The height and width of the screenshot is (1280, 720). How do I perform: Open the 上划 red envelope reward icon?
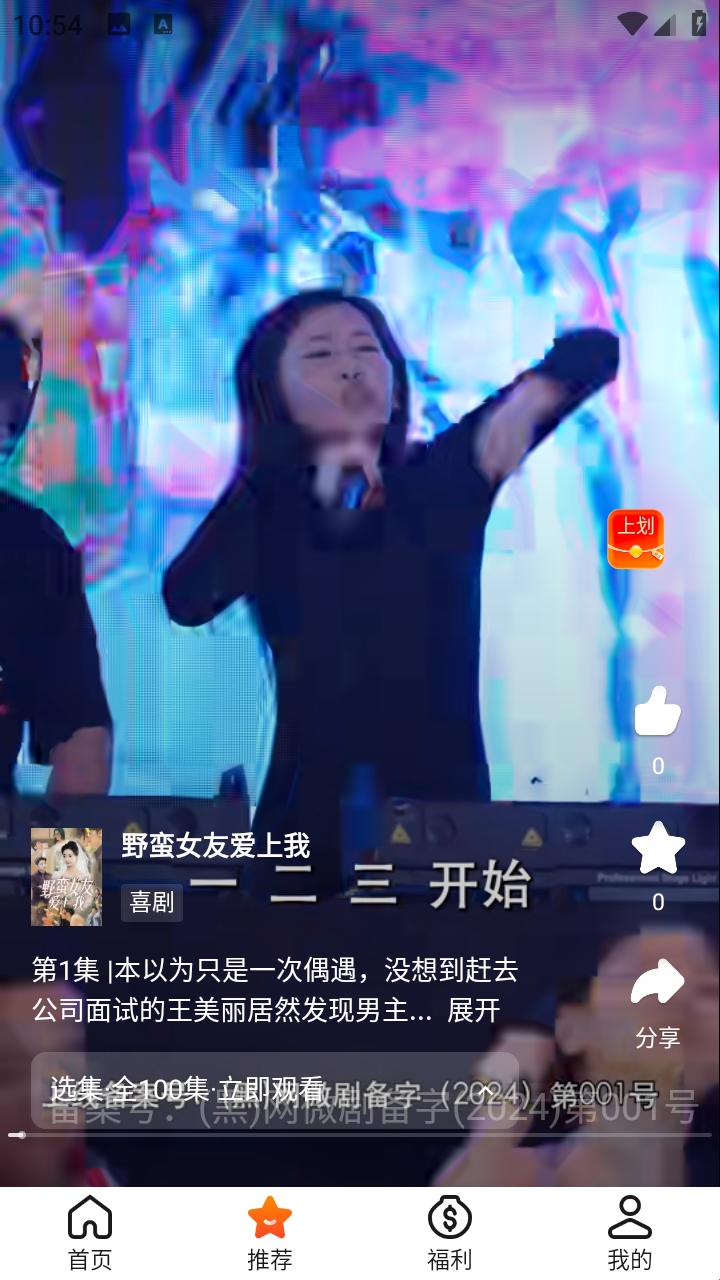coord(636,539)
